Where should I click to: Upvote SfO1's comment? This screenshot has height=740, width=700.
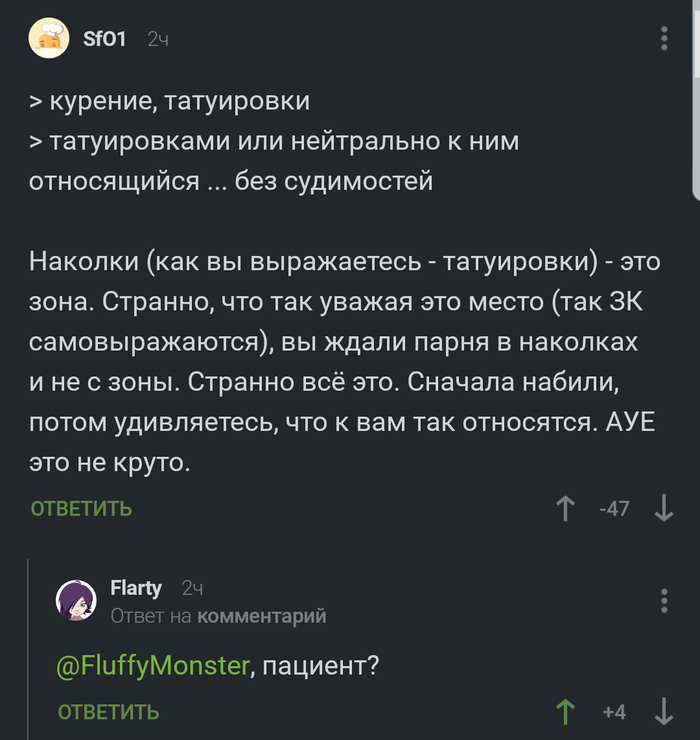tap(566, 508)
